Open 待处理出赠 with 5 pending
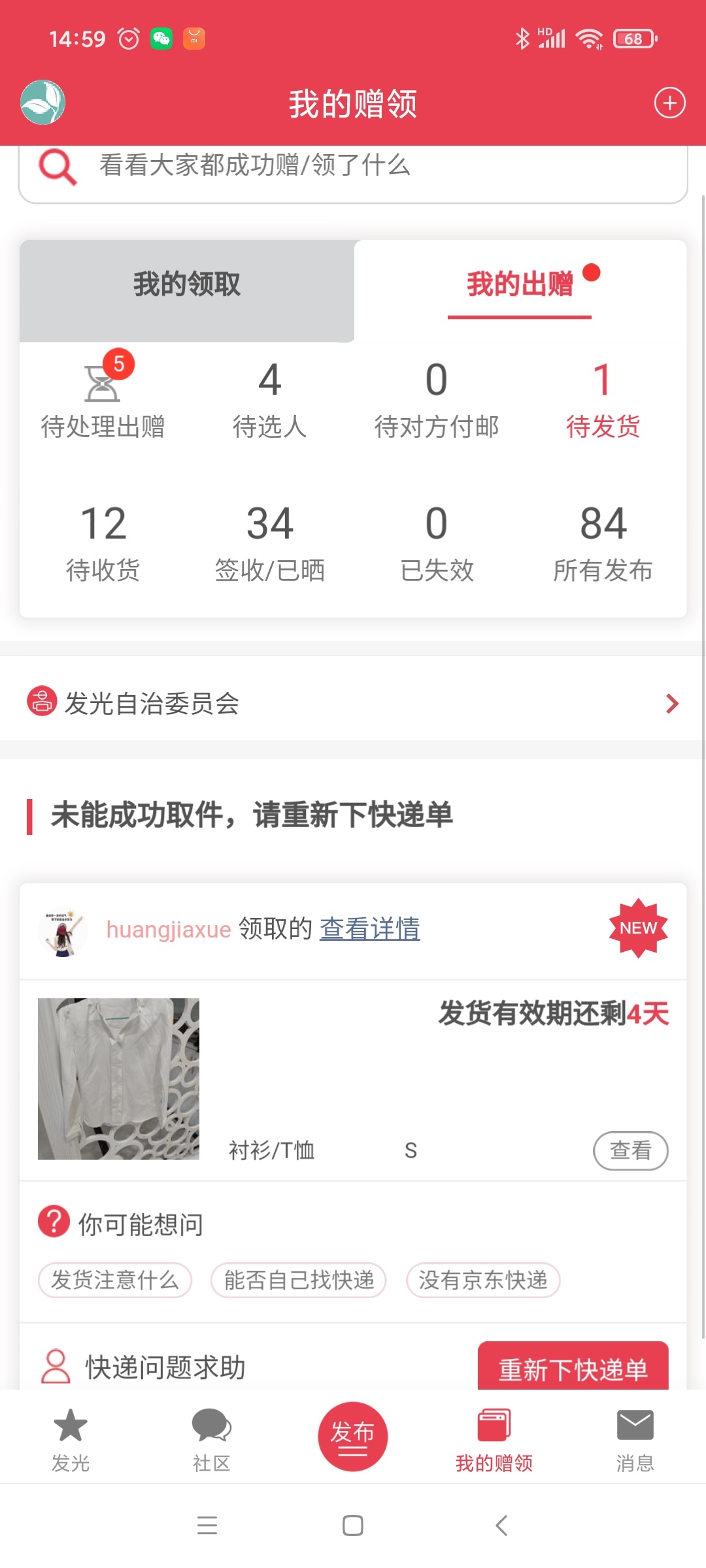This screenshot has width=706, height=1568. (x=103, y=400)
